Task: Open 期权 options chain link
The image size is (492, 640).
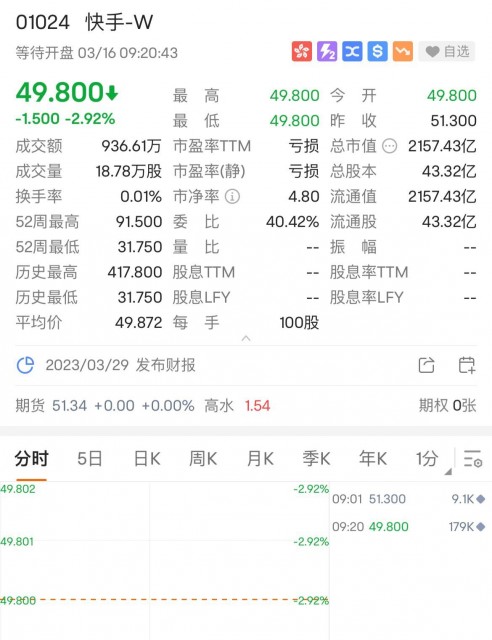Action: point(447,406)
